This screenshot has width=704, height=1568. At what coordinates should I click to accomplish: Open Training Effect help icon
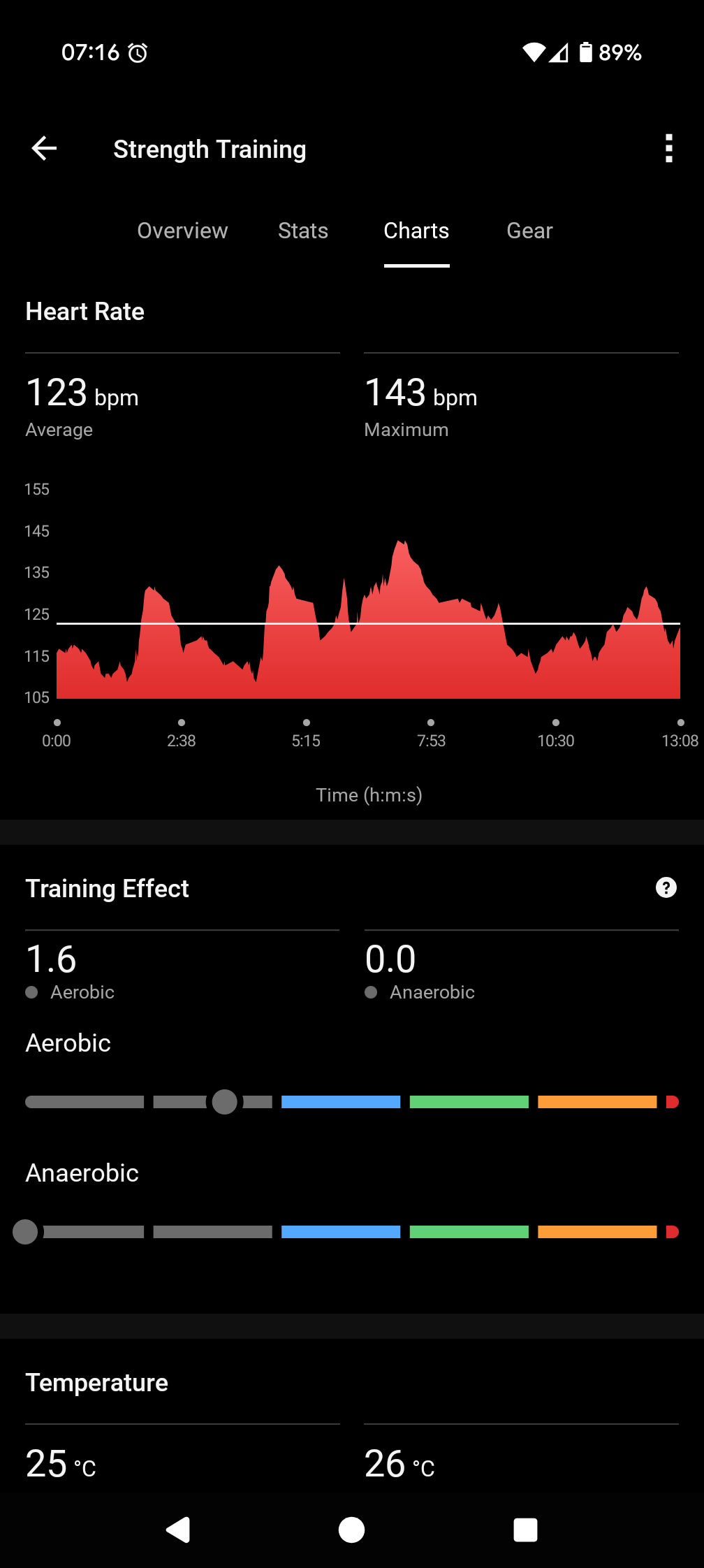[x=666, y=887]
